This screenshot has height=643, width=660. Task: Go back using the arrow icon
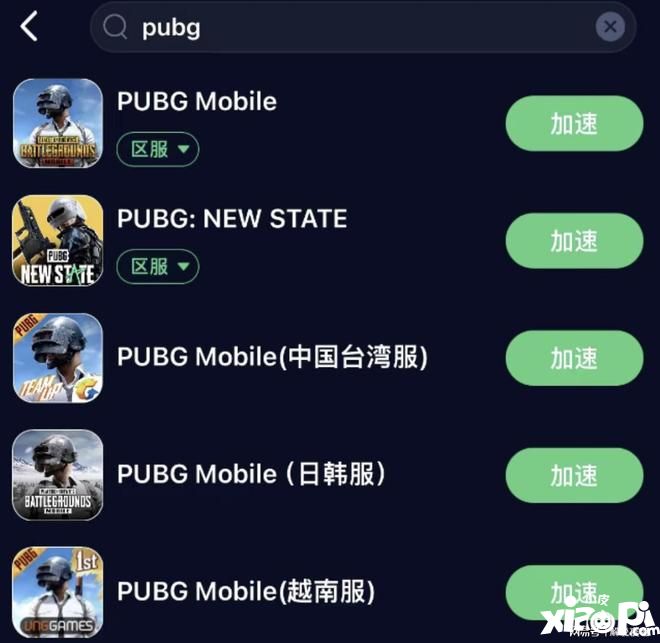[29, 27]
